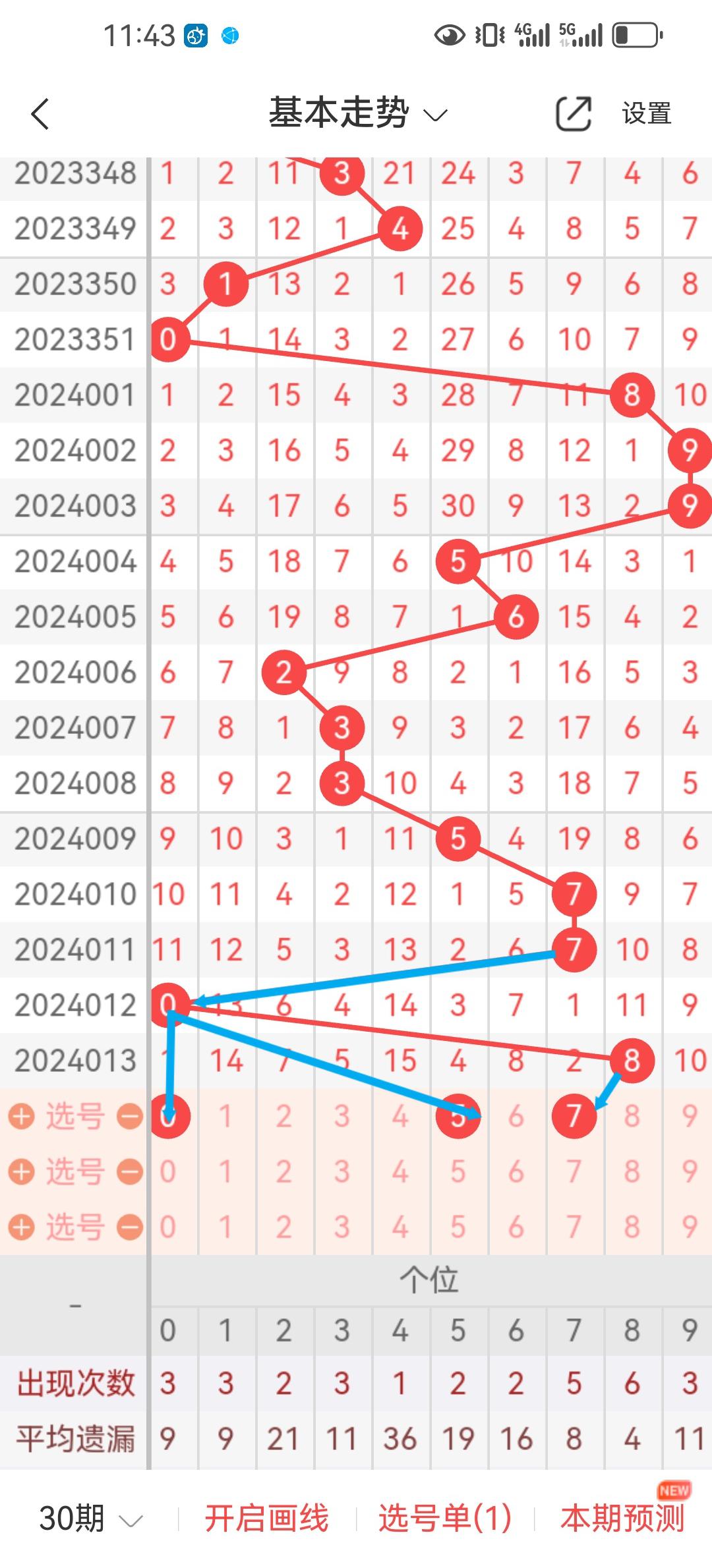The height and width of the screenshot is (1568, 712).
Task: Open the 选号单(1) selection list
Action: click(x=445, y=1518)
